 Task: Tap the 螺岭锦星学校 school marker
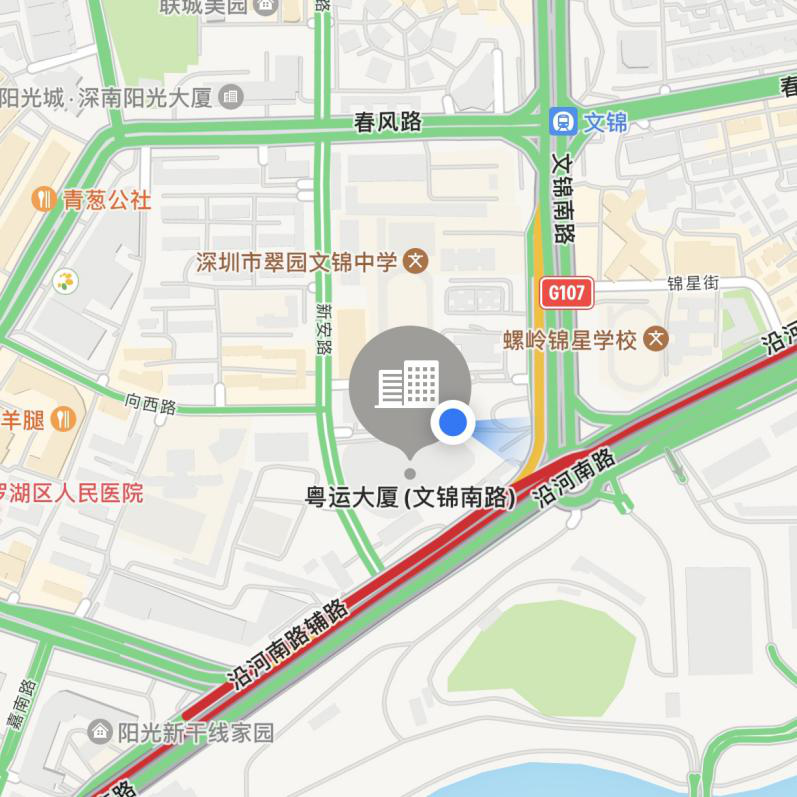[x=656, y=340]
